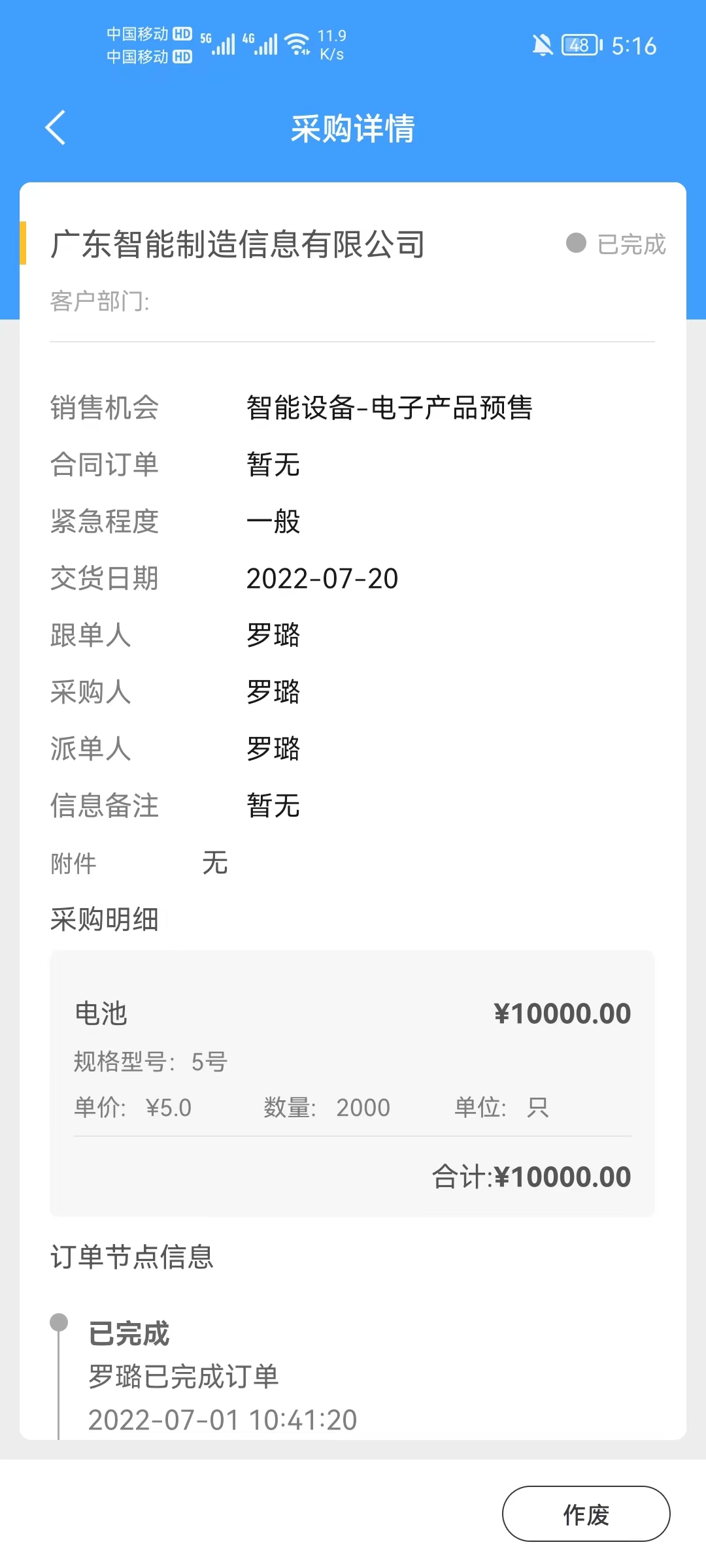The height and width of the screenshot is (1568, 706).
Task: Tap the 作废 button to void the order
Action: pos(586,1514)
